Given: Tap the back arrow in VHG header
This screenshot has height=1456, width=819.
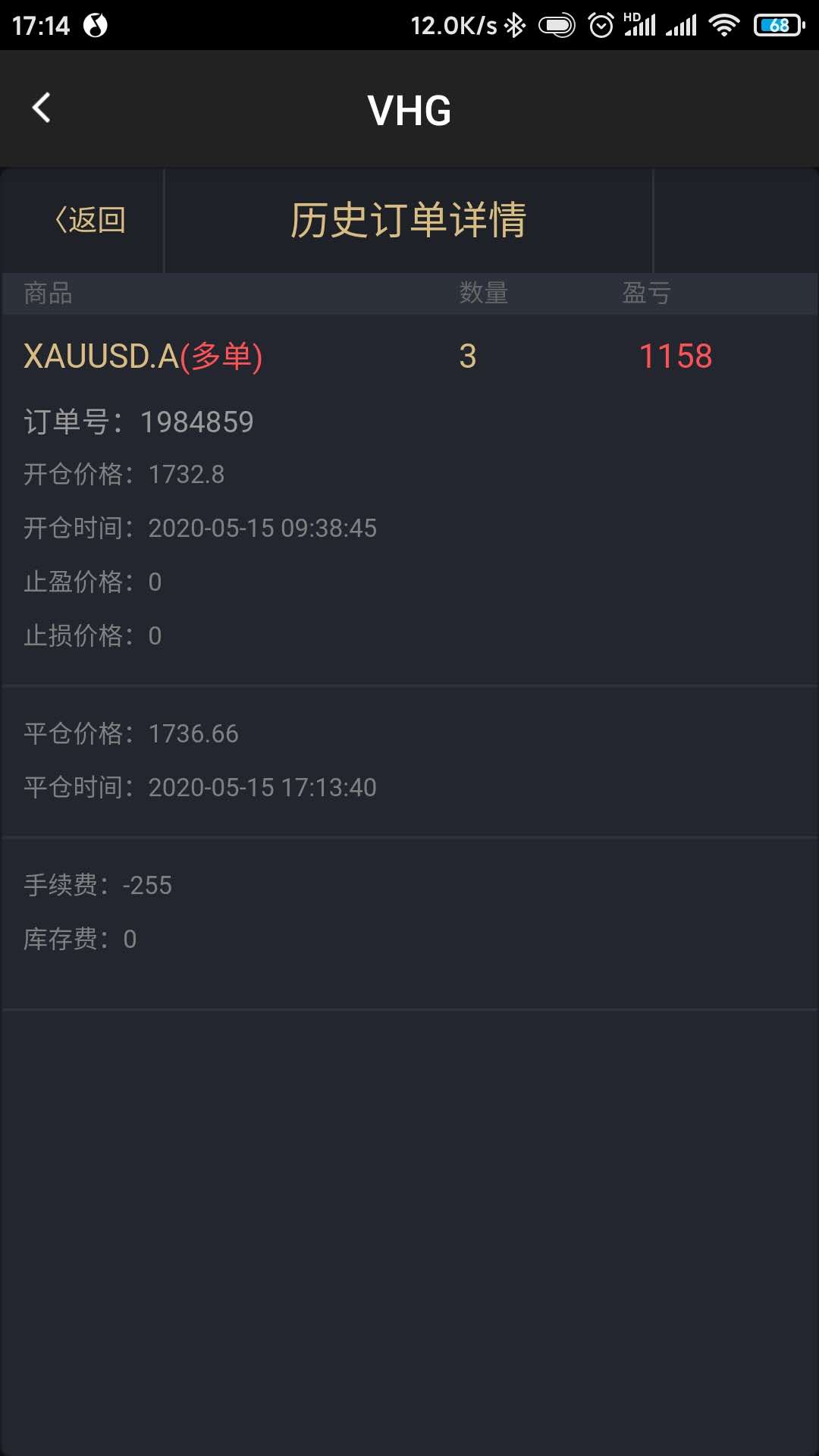Looking at the screenshot, I should (42, 108).
